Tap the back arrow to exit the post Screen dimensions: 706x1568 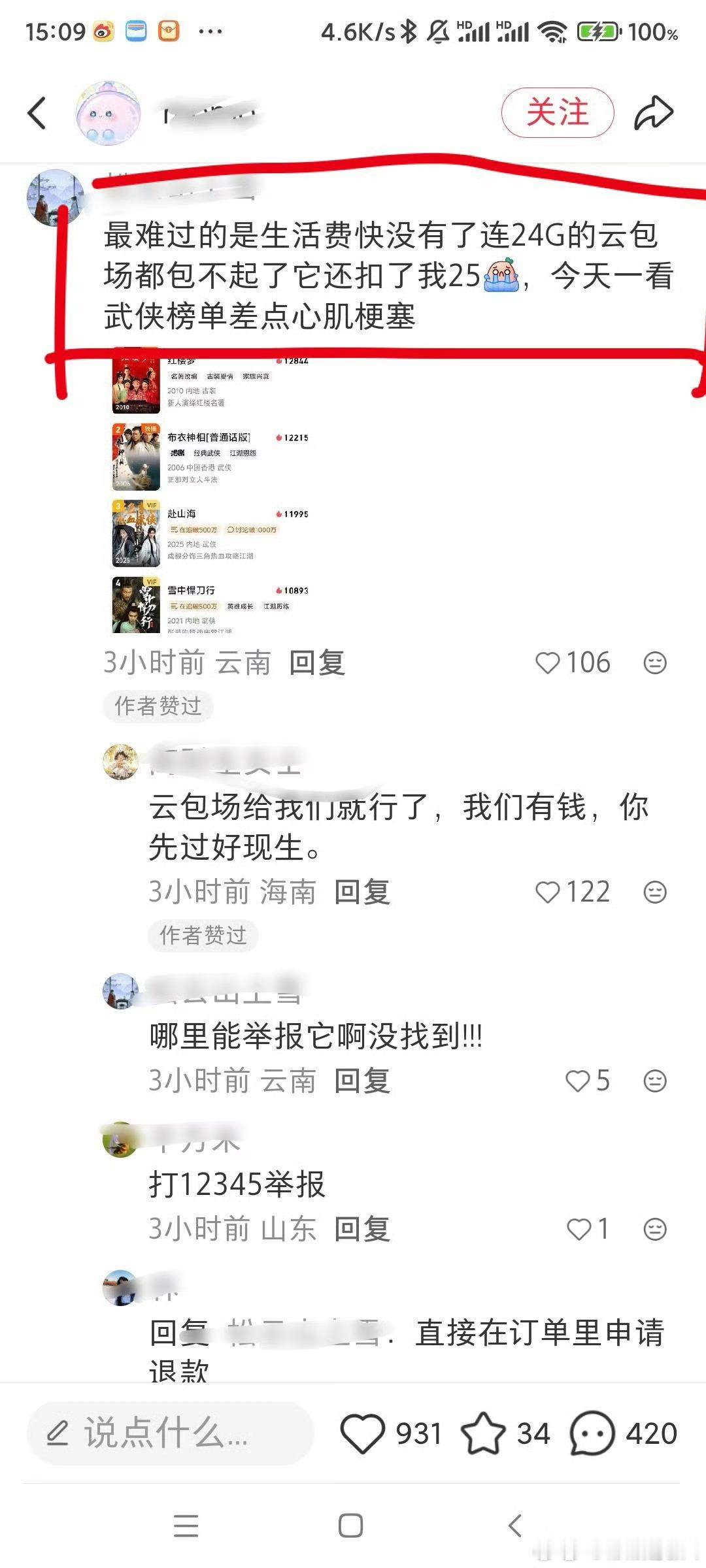(37, 111)
